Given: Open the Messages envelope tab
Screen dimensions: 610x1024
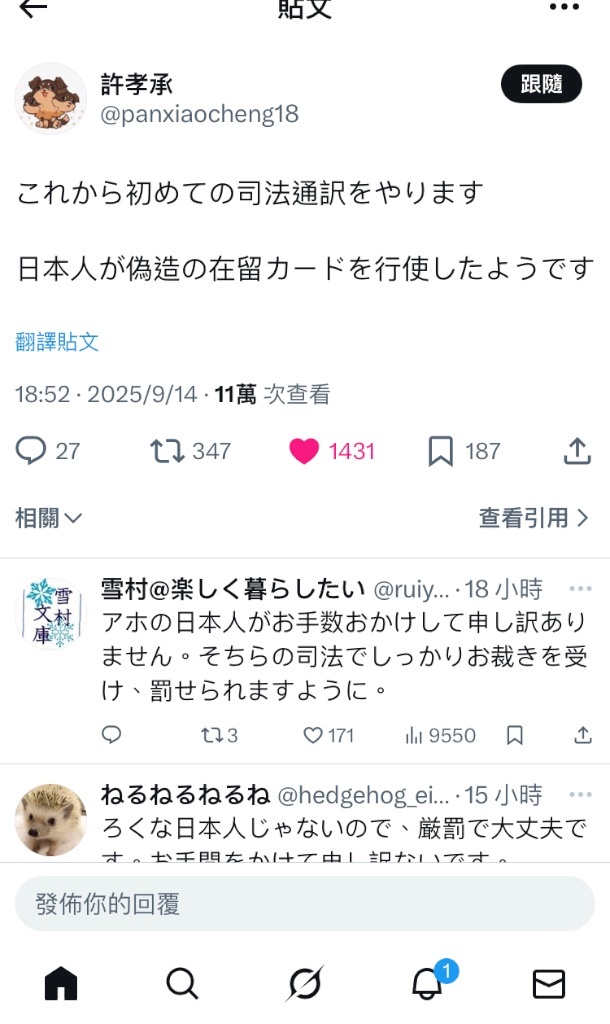Looking at the screenshot, I should (548, 984).
